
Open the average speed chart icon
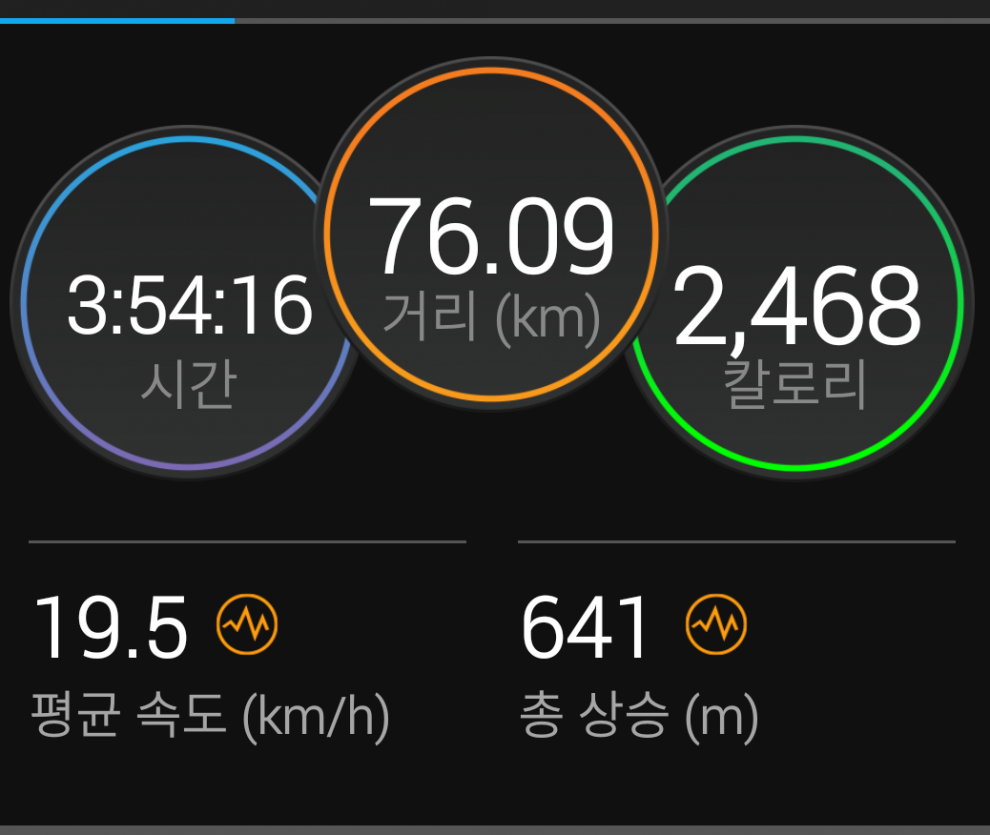(x=247, y=626)
